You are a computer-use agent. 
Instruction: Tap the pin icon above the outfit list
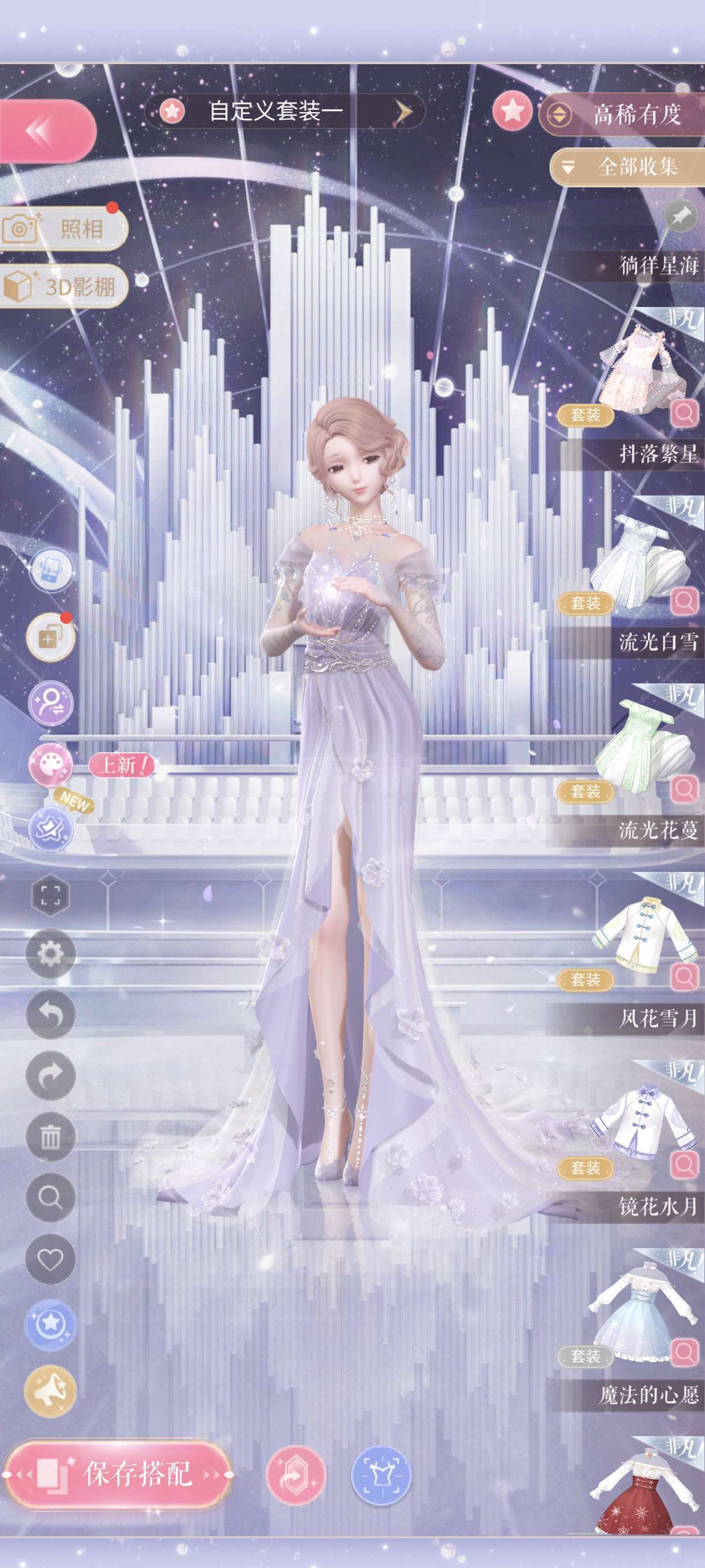click(x=680, y=216)
